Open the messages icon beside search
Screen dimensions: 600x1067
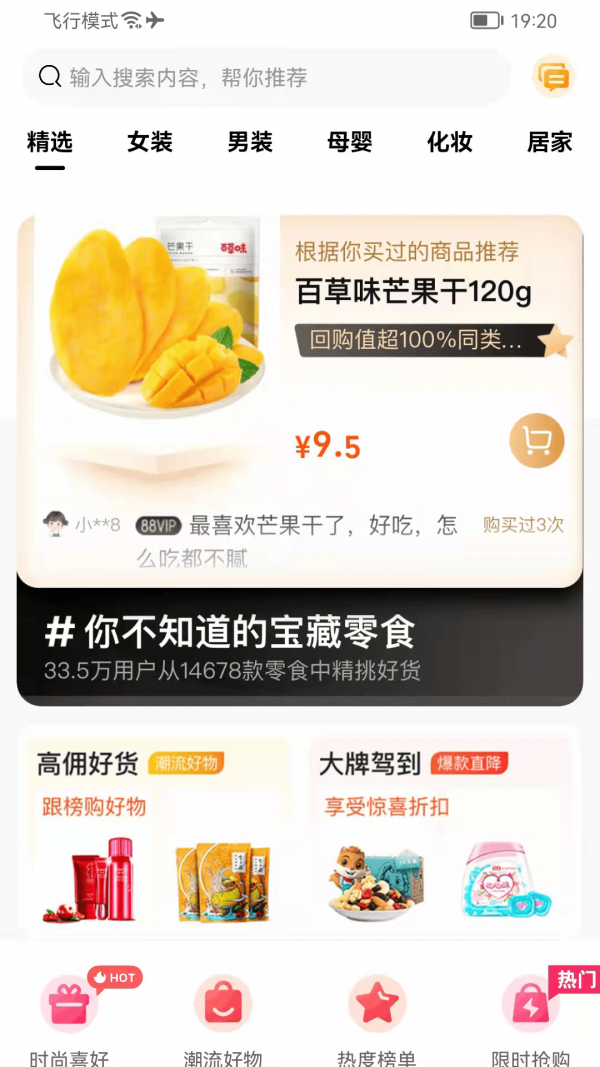click(553, 77)
